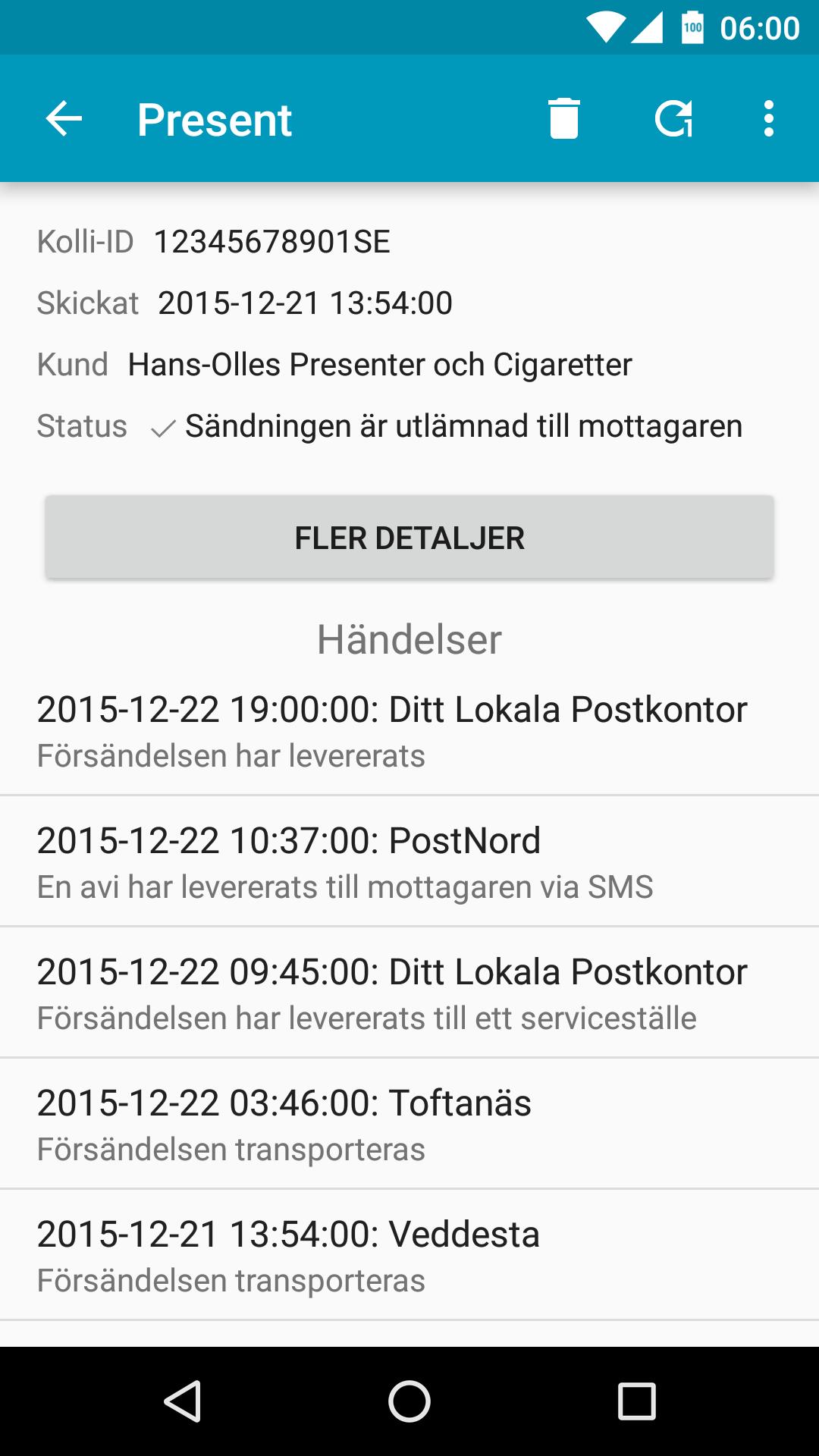Open recent apps from navigation bar
The width and height of the screenshot is (819, 1456).
[x=636, y=1401]
